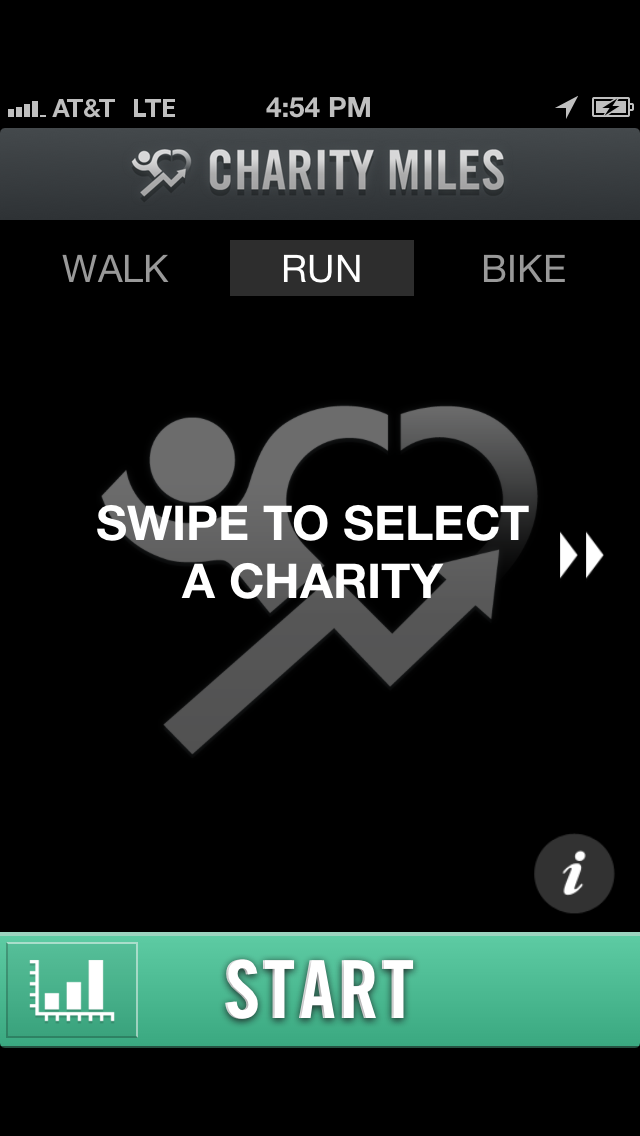Image resolution: width=640 pixels, height=1136 pixels.
Task: Switch to the WALK mode
Action: coord(115,269)
